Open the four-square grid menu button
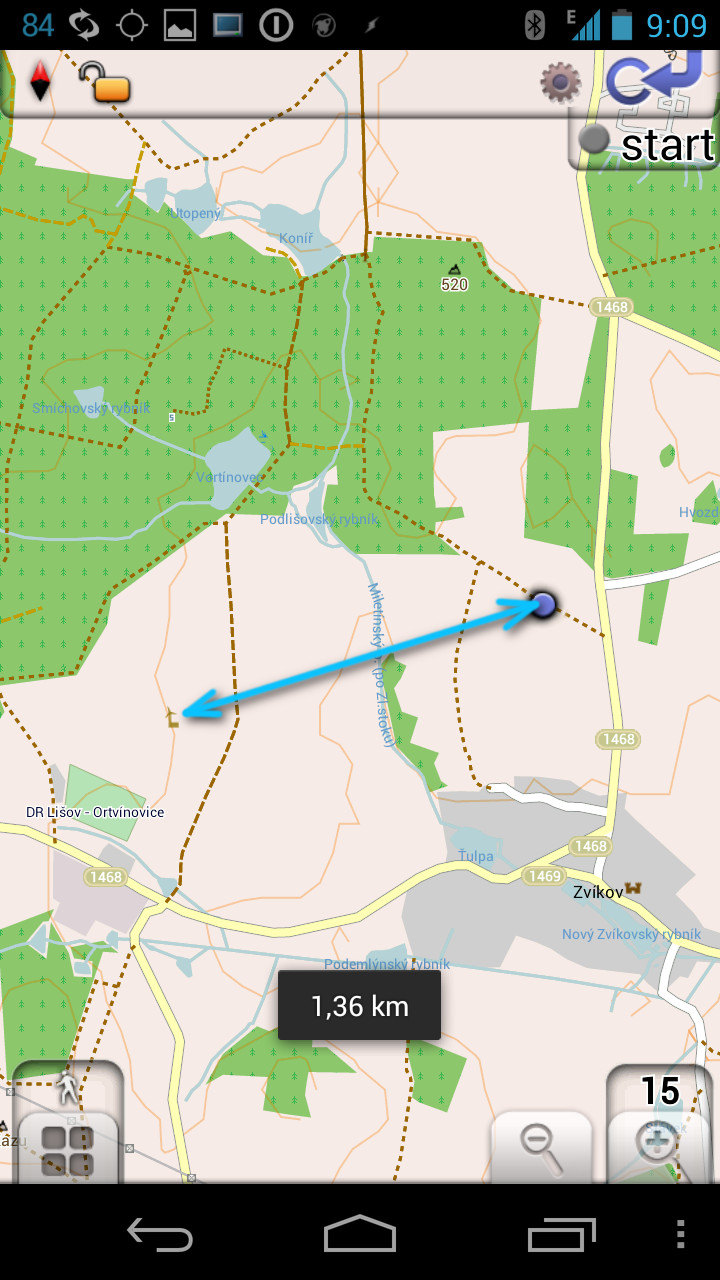This screenshot has width=720, height=1280. pyautogui.click(x=68, y=1151)
